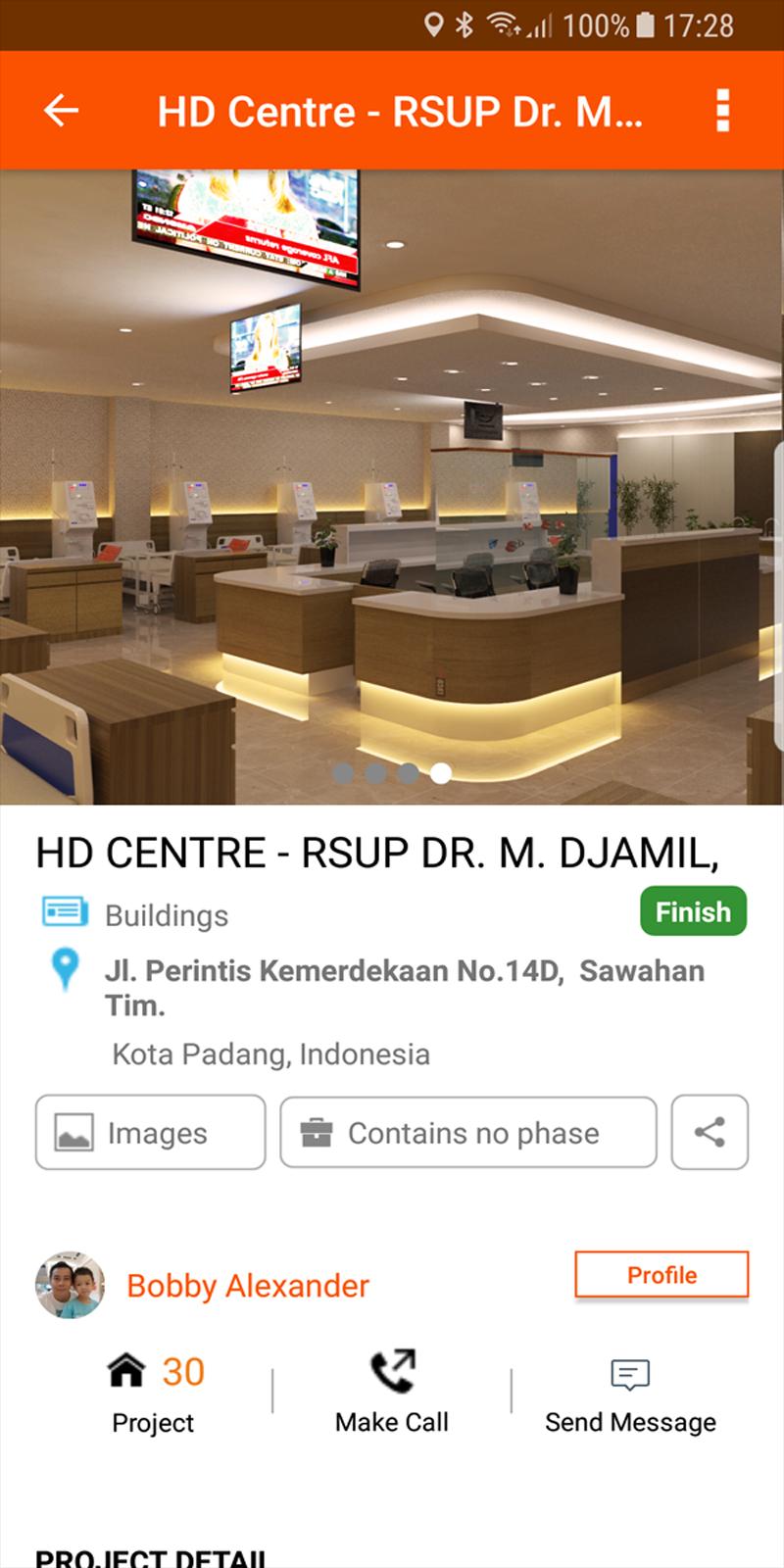The image size is (784, 1568).
Task: Go back using the arrow icon
Action: [x=61, y=111]
